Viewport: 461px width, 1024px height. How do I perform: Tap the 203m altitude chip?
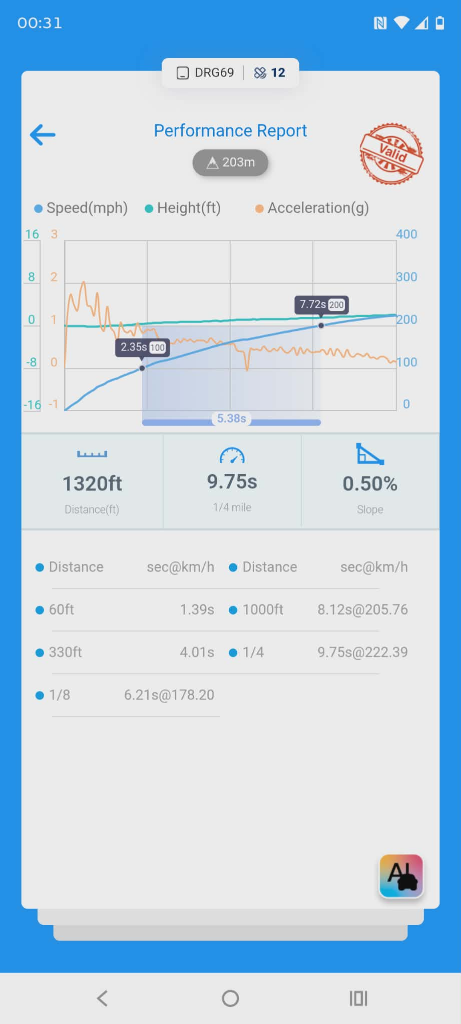230,163
